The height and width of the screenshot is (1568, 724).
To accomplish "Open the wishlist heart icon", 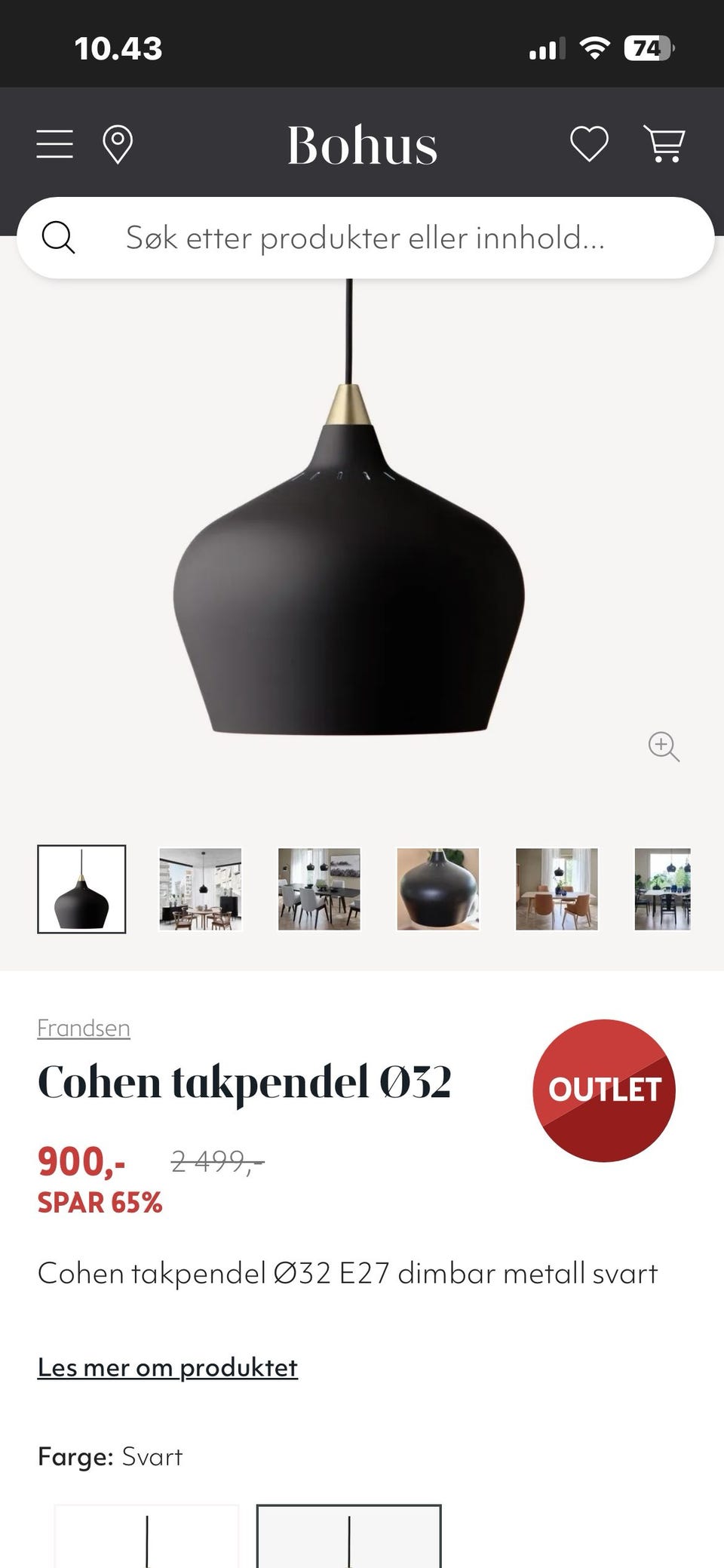I will 591,143.
